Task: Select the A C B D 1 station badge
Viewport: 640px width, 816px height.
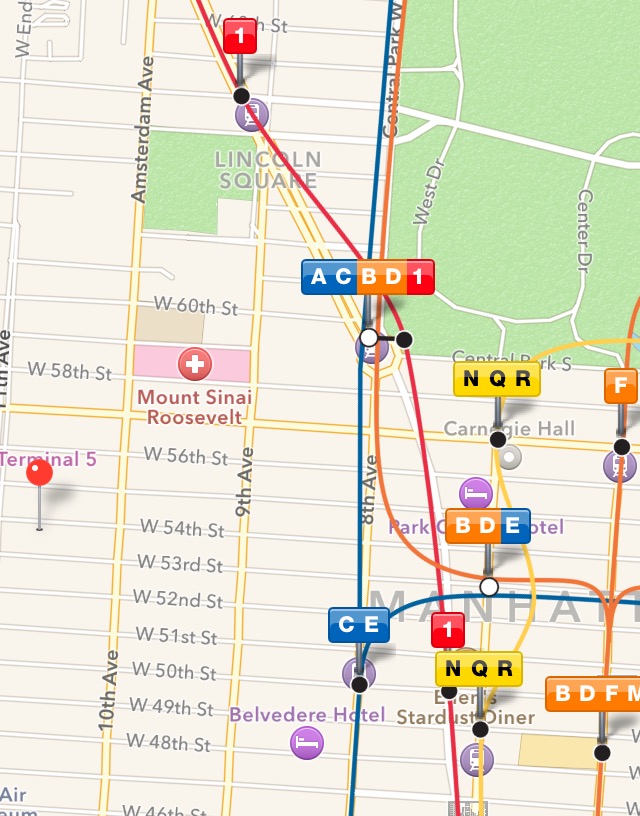Action: pos(368,277)
